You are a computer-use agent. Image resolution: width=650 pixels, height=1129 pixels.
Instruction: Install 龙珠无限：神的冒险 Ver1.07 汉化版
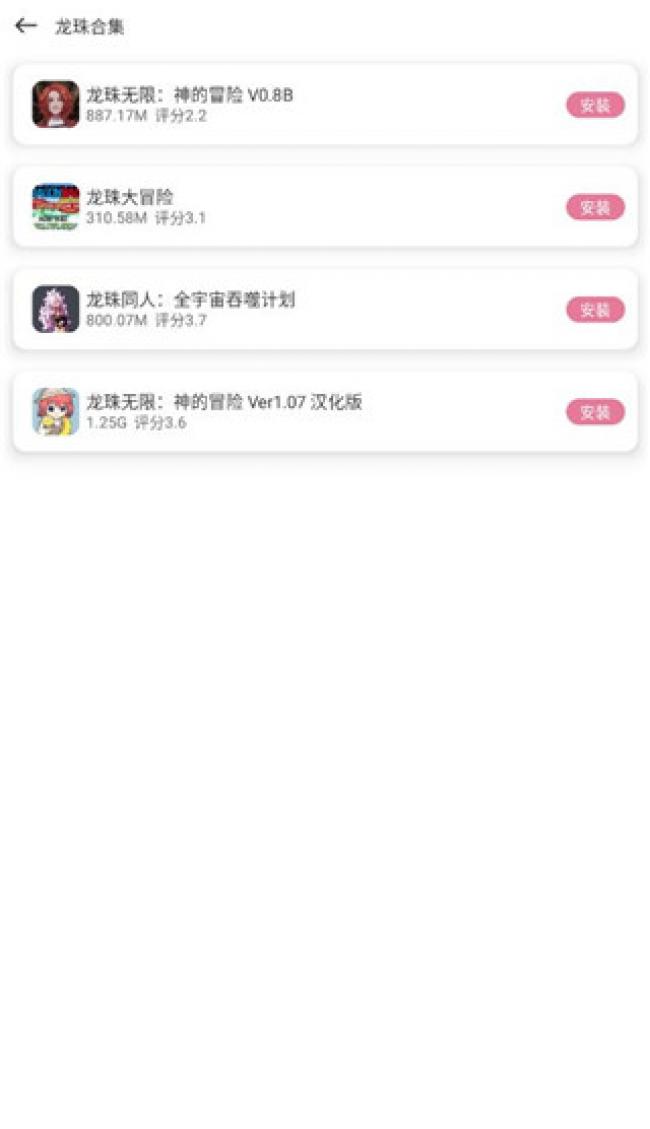(x=595, y=412)
